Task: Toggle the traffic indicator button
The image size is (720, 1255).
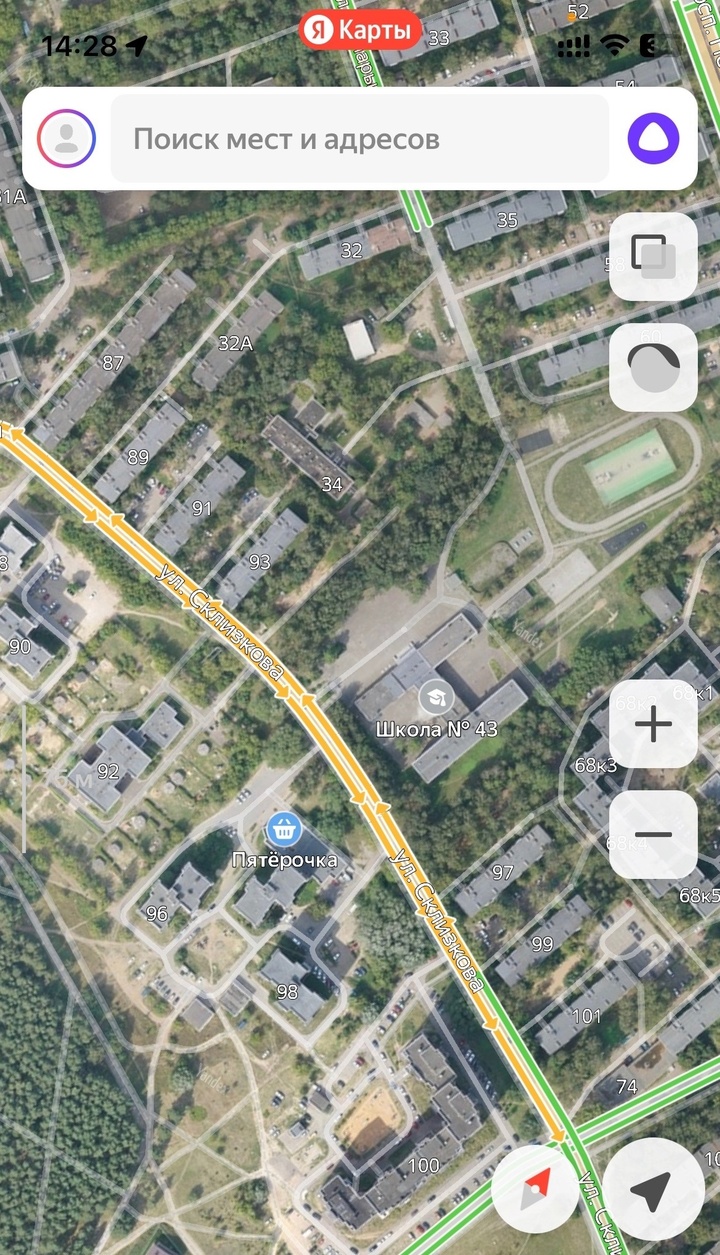Action: pos(653,367)
